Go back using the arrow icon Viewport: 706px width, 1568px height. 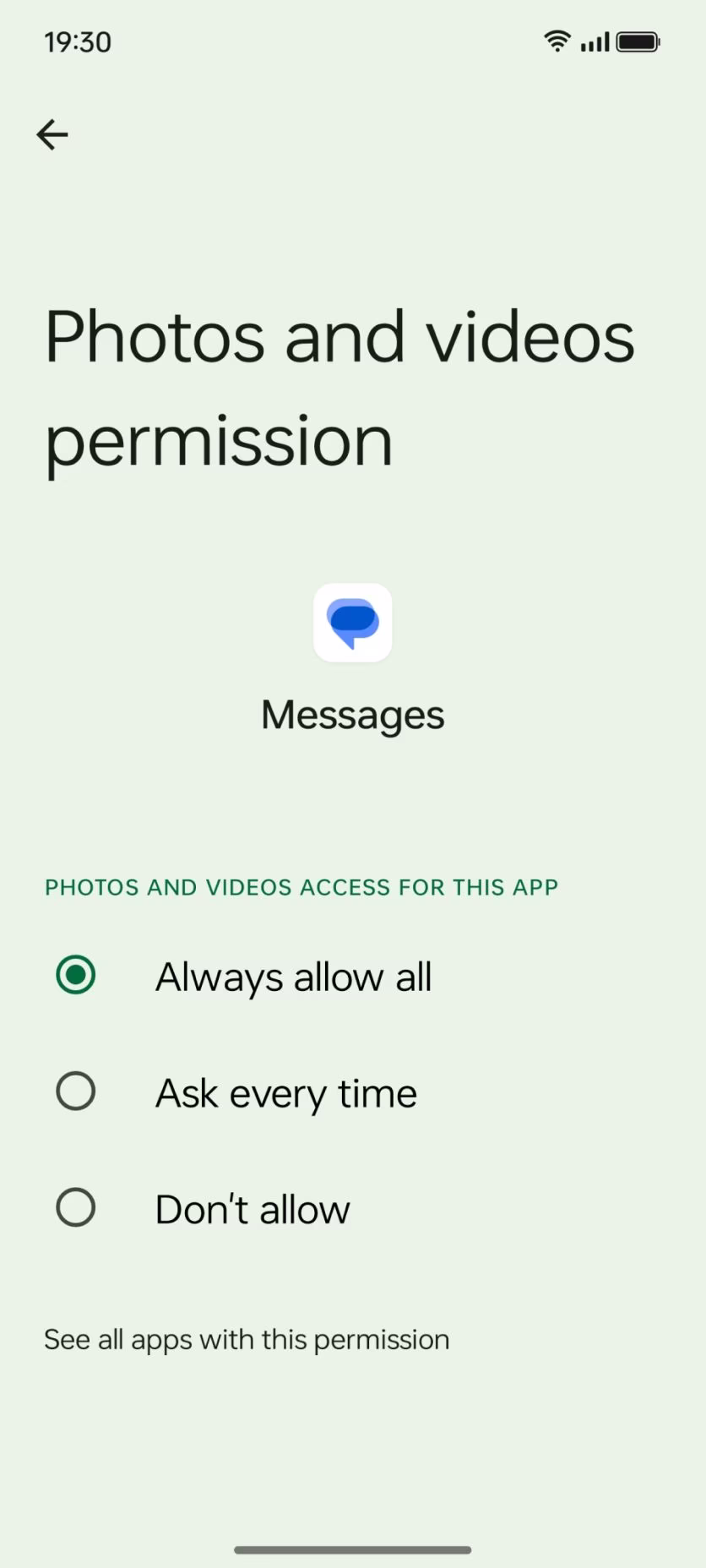tap(52, 134)
